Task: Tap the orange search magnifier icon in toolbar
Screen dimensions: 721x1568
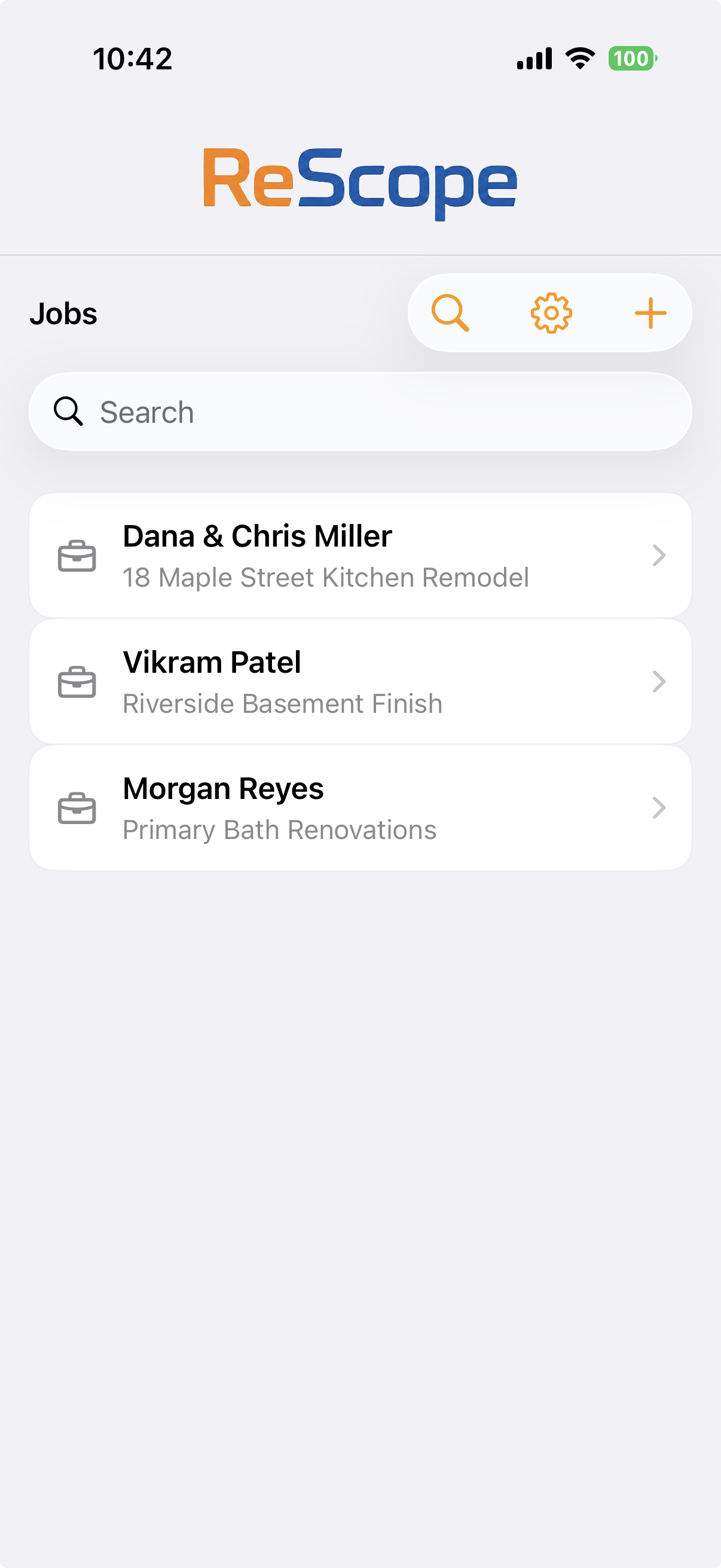Action: click(451, 312)
